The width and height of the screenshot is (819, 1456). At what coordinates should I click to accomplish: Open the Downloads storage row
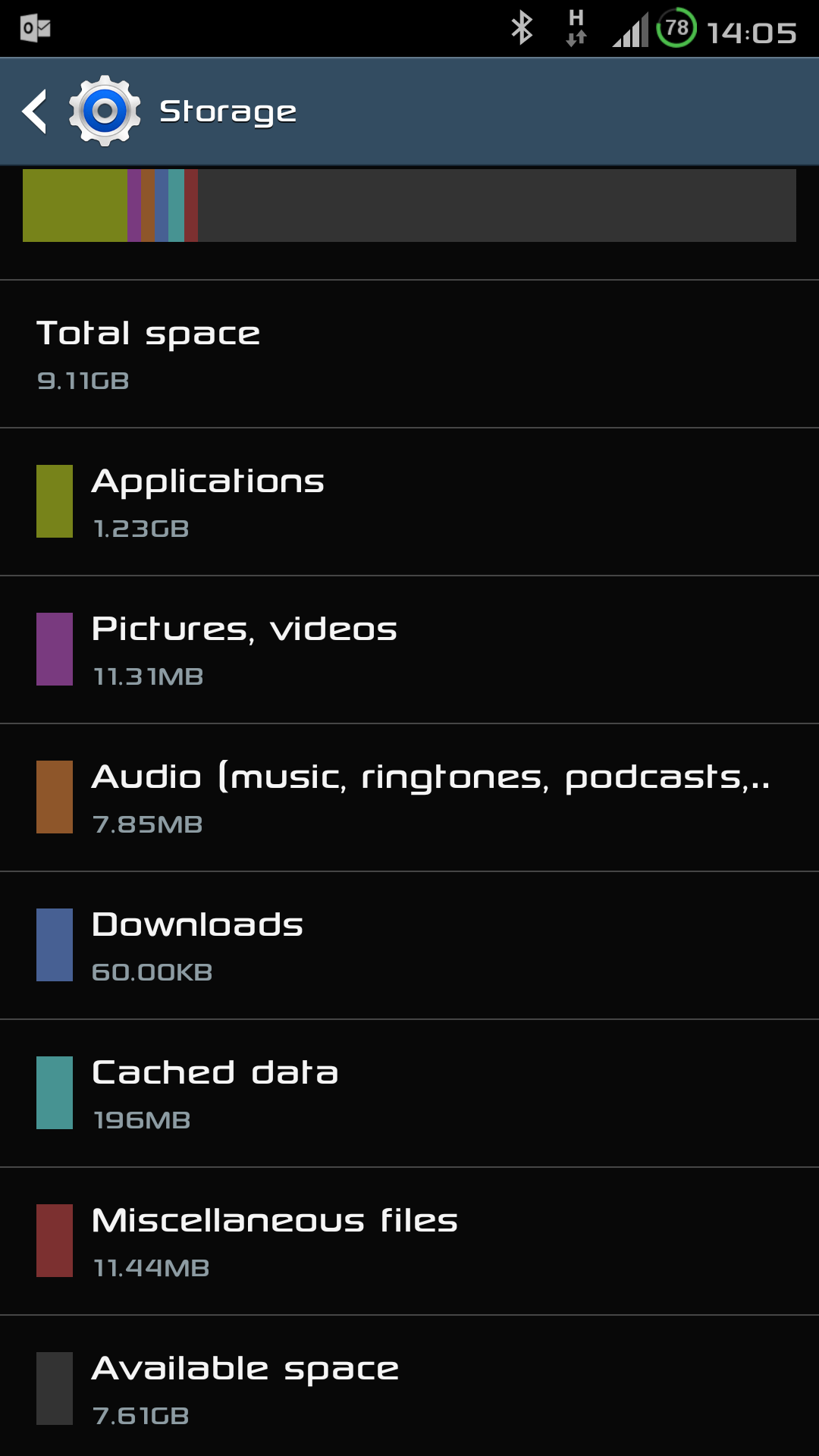[409, 946]
